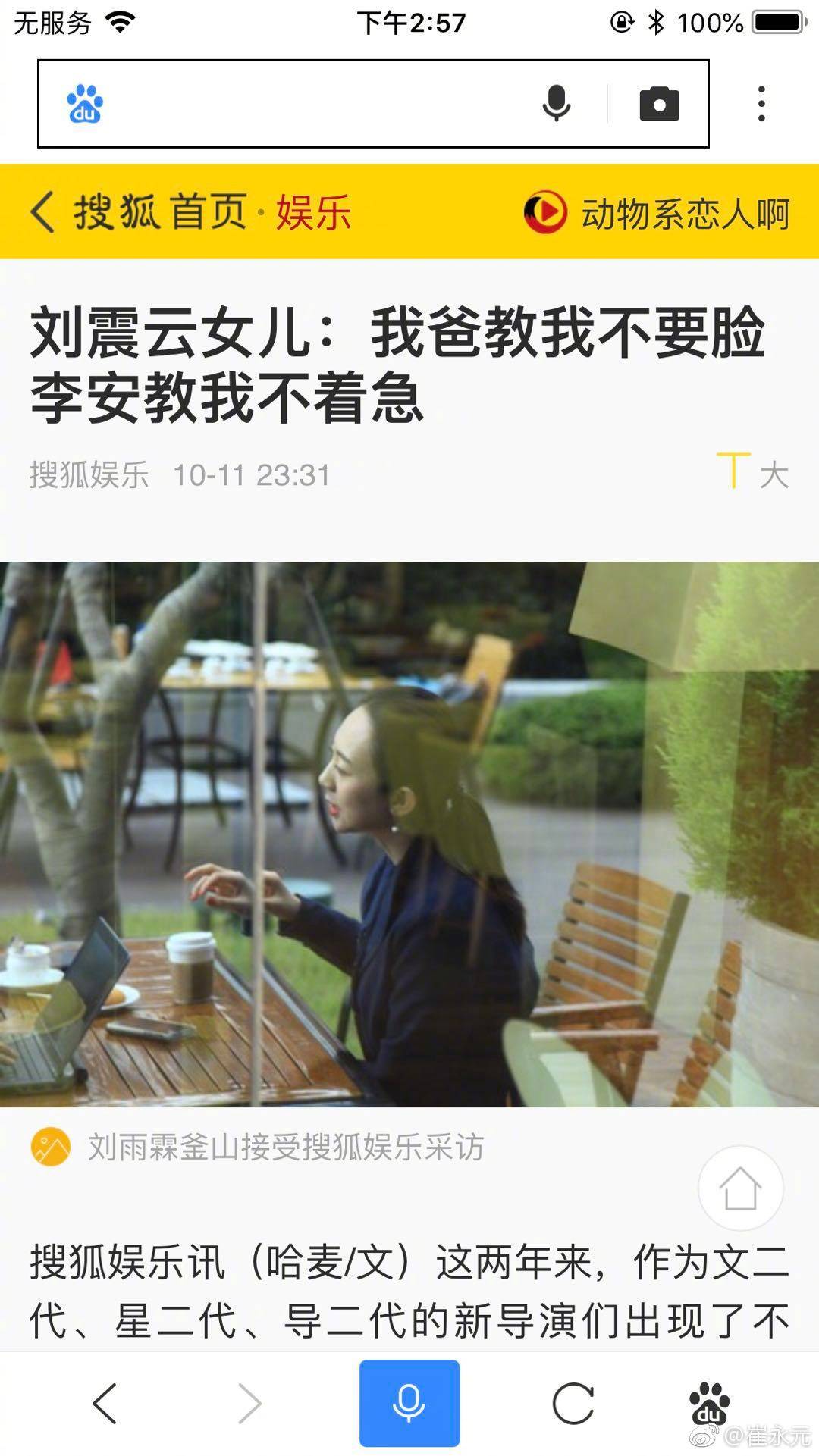Image resolution: width=819 pixels, height=1456 pixels.
Task: Open 动物系恋人啊 video promo
Action: 657,213
